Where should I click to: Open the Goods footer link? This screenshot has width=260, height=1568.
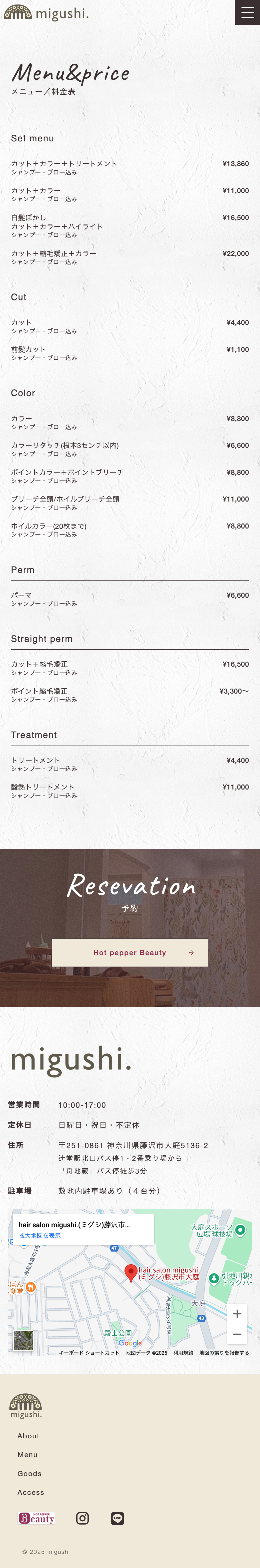(x=29, y=1473)
